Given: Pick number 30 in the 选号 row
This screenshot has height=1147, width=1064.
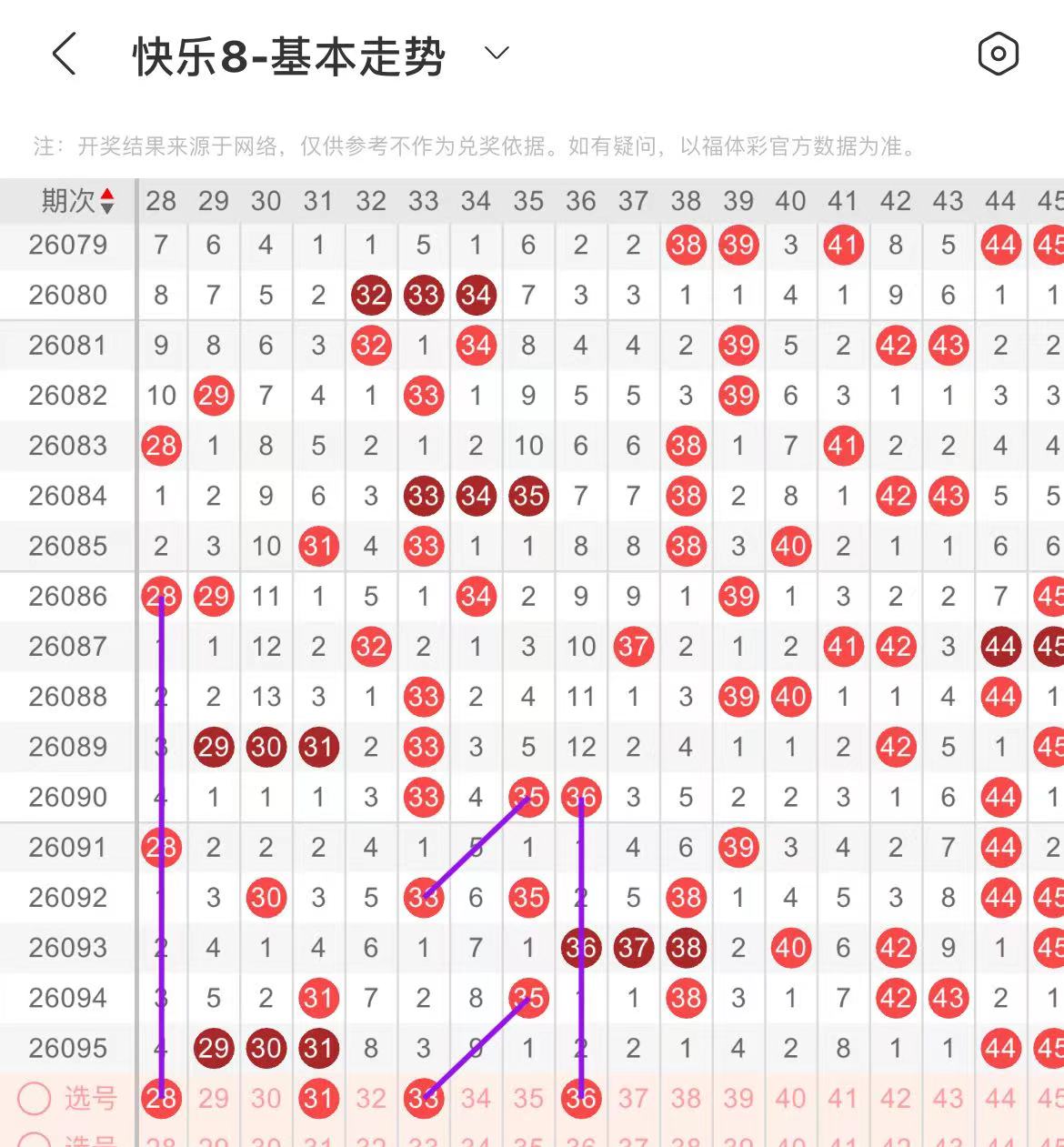Looking at the screenshot, I should pyautogui.click(x=266, y=1099).
